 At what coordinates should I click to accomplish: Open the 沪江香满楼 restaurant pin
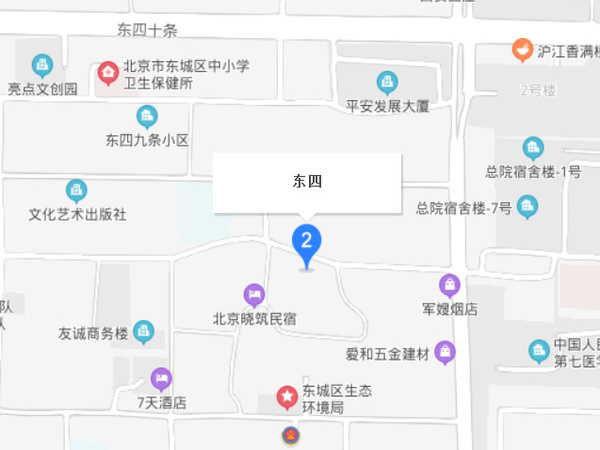point(521,48)
